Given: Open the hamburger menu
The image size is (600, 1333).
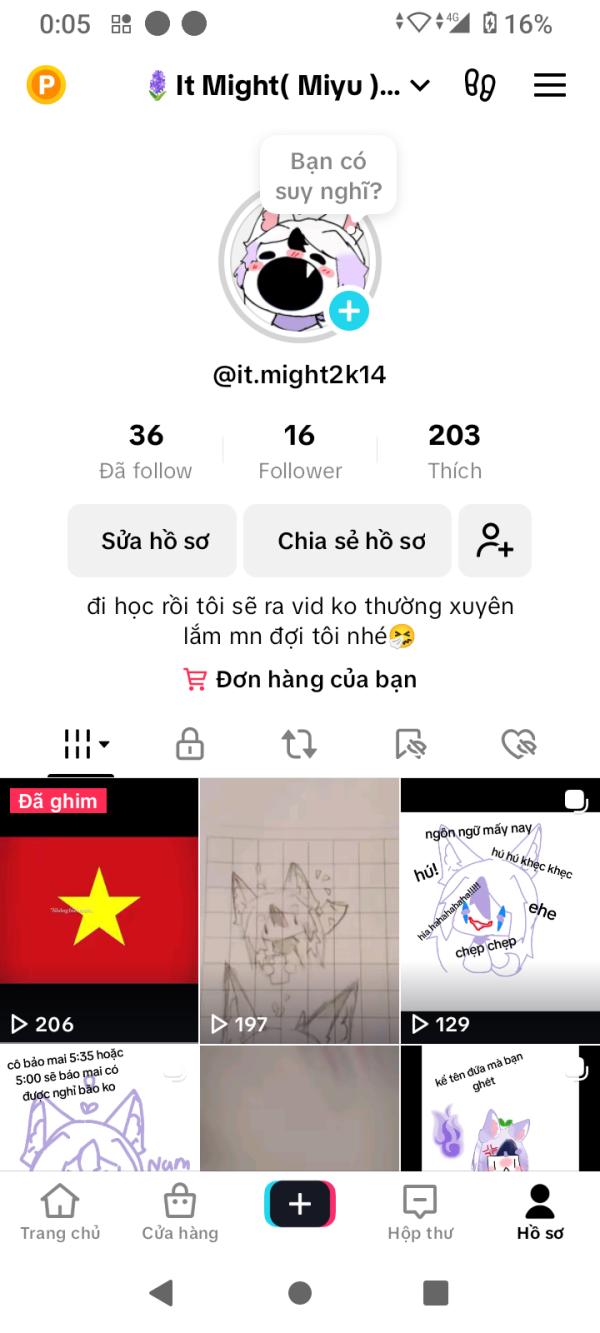Looking at the screenshot, I should (550, 86).
